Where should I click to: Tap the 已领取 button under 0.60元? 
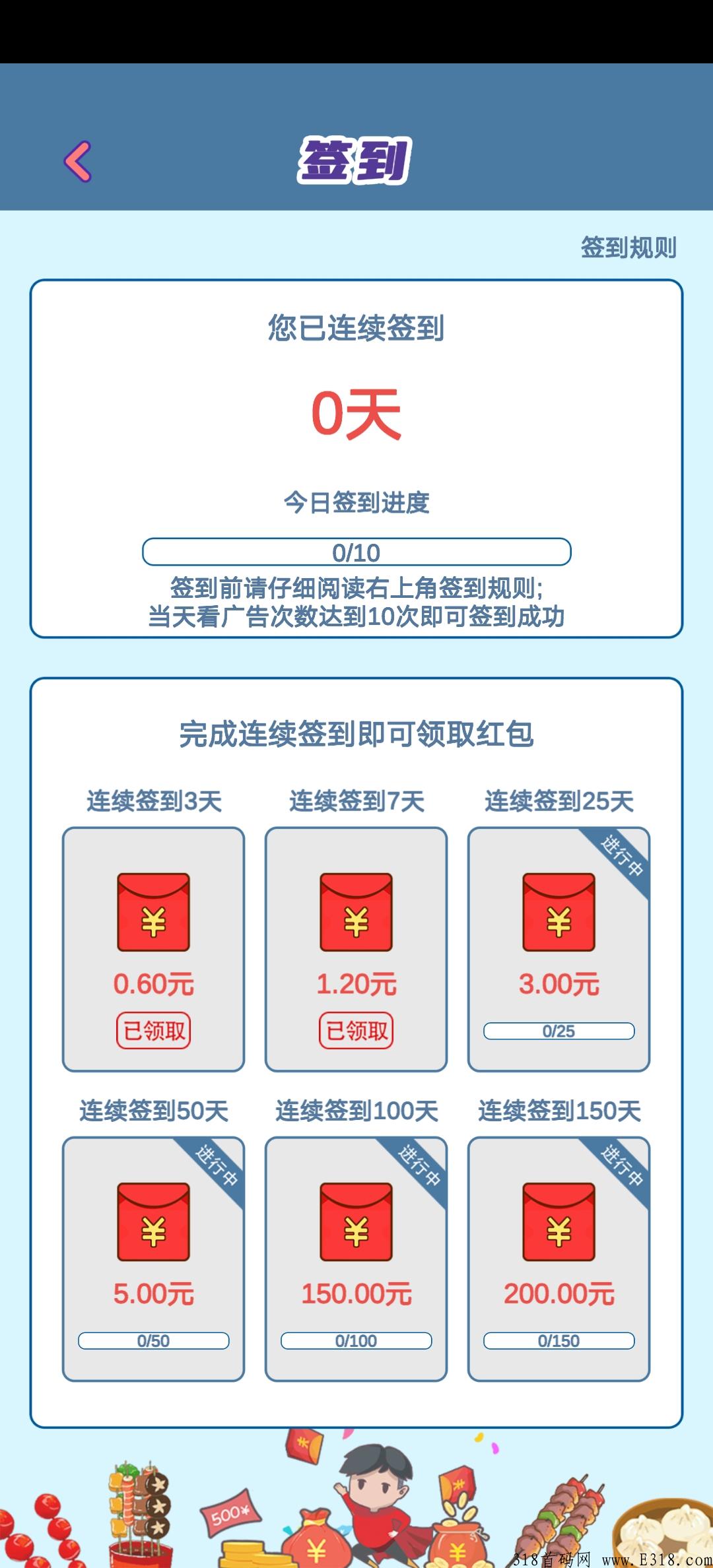[x=153, y=1031]
